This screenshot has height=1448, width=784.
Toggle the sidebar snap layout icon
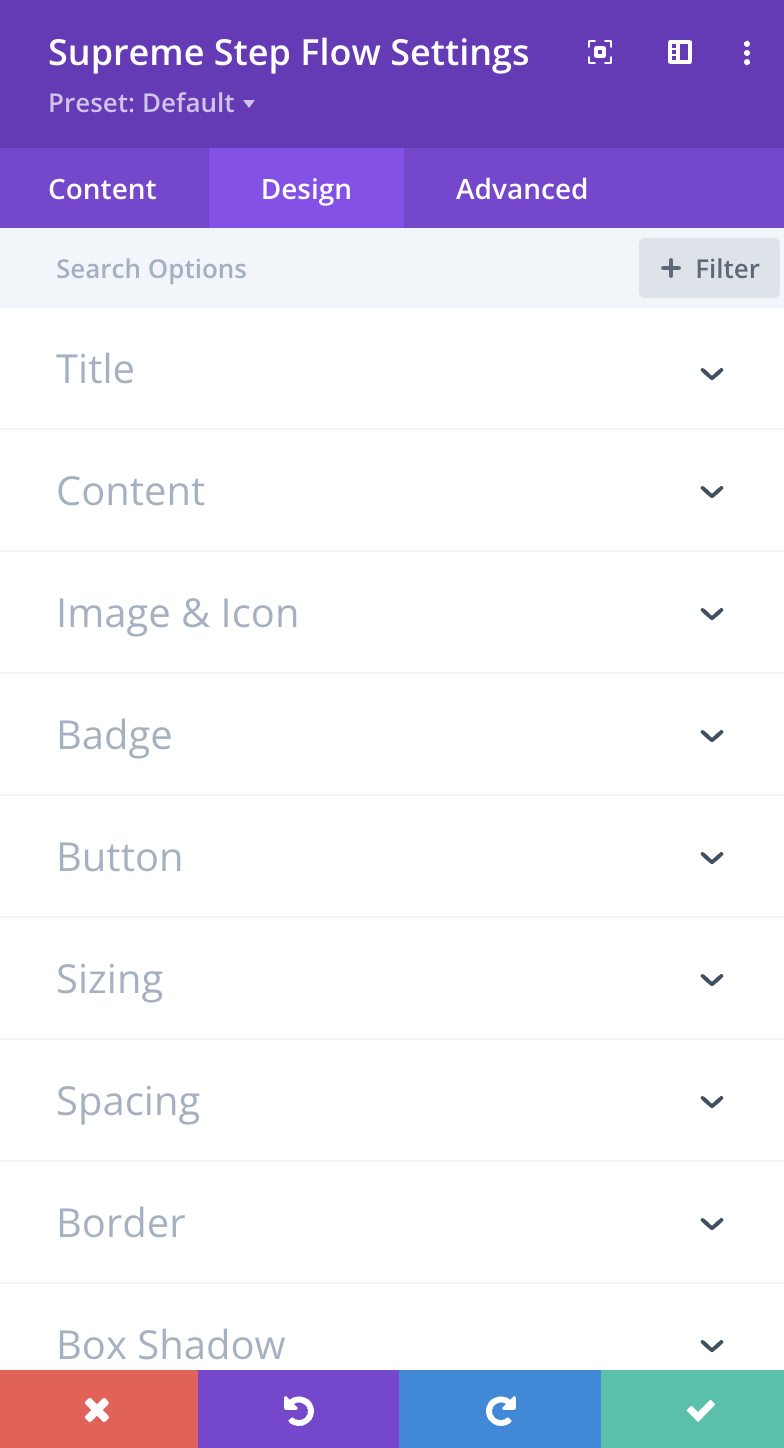point(680,53)
